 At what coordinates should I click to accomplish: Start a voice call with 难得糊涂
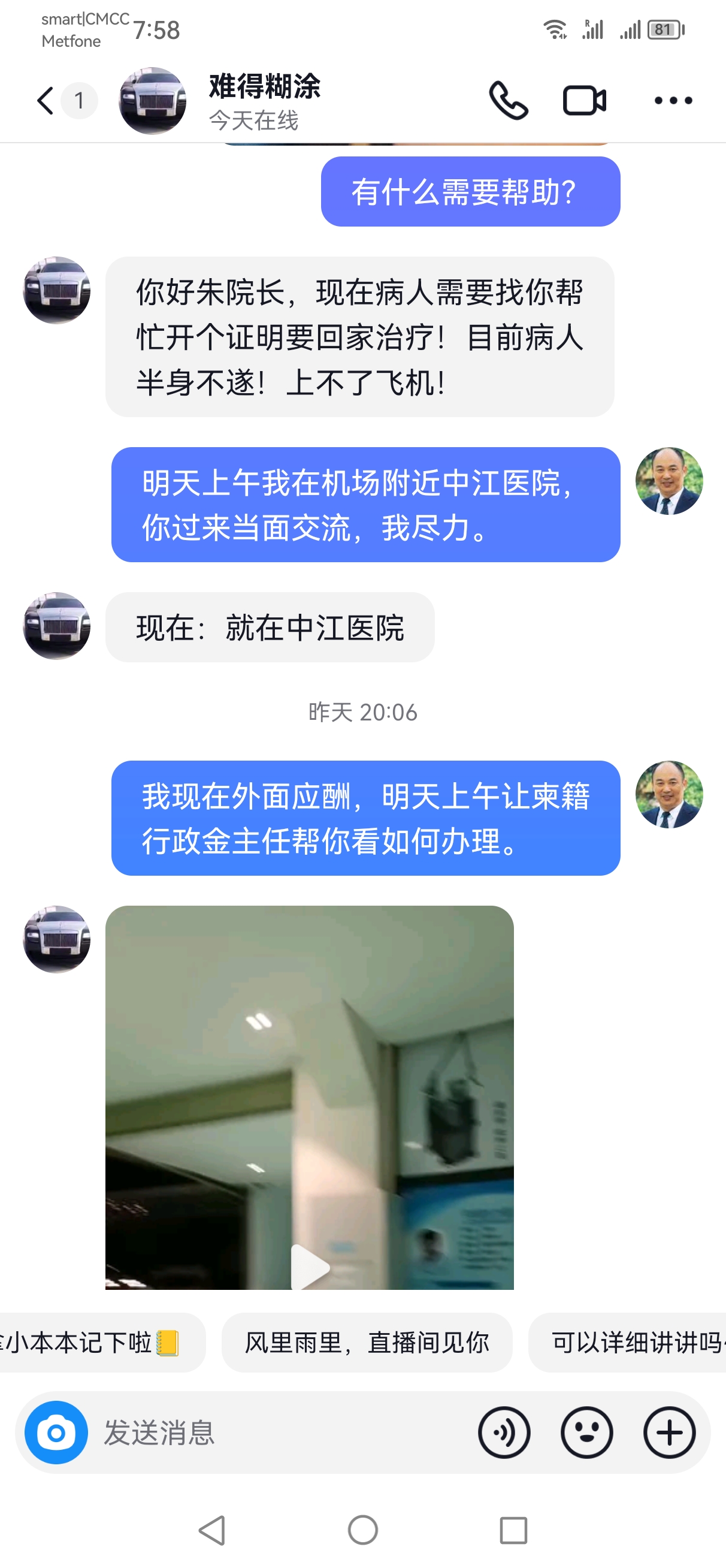tap(508, 101)
